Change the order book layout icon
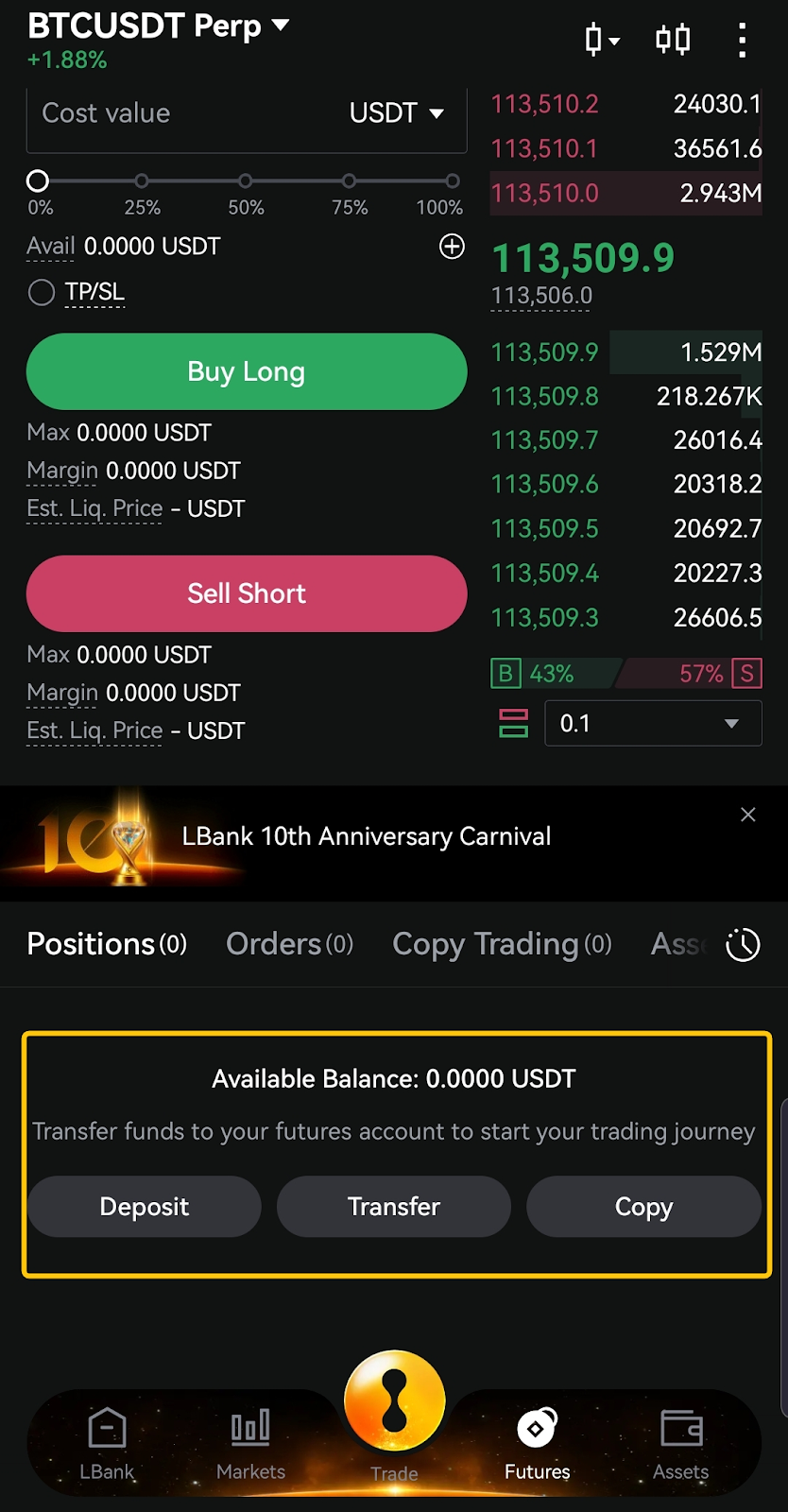 tap(513, 724)
